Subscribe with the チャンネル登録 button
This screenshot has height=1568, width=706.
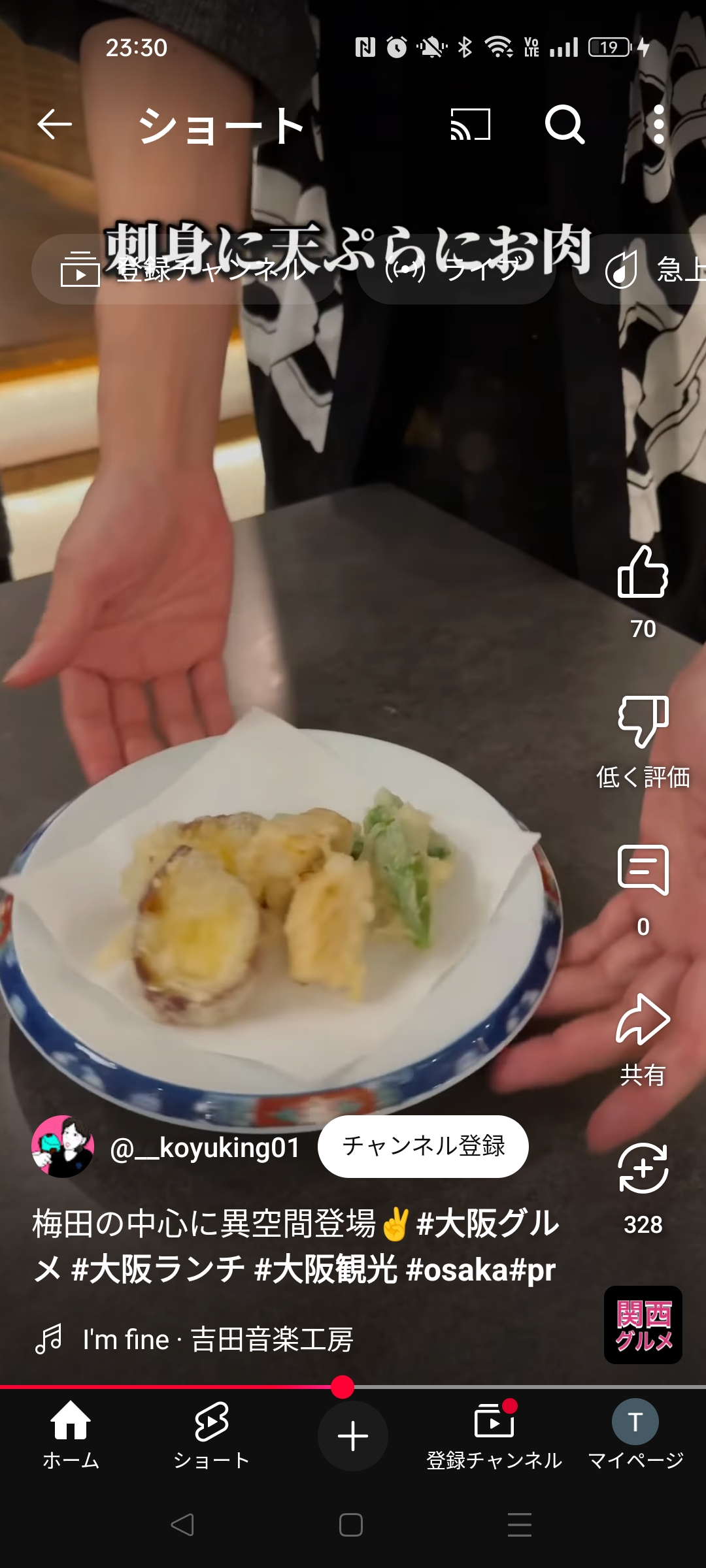pos(423,1147)
